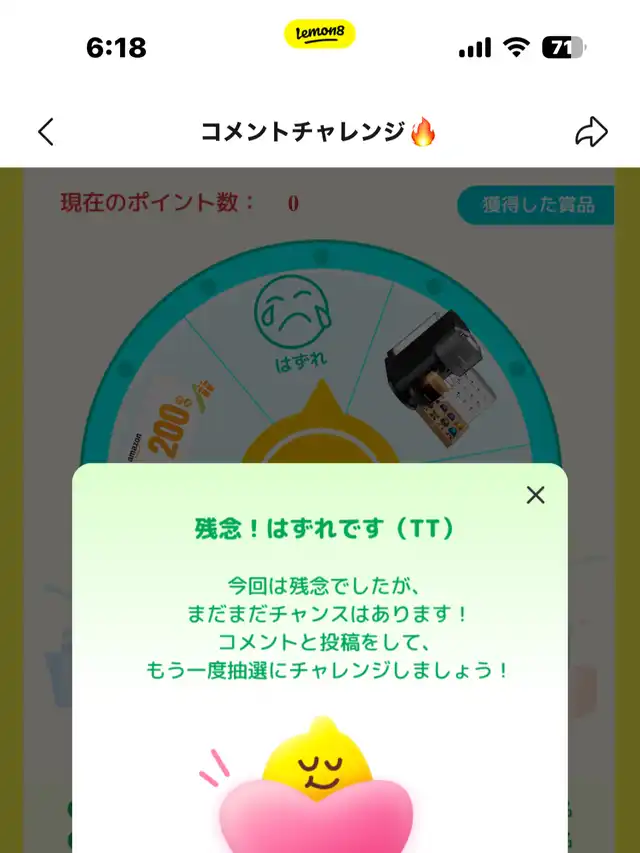Close the はずれ result popup
The height and width of the screenshot is (853, 640).
click(x=536, y=495)
